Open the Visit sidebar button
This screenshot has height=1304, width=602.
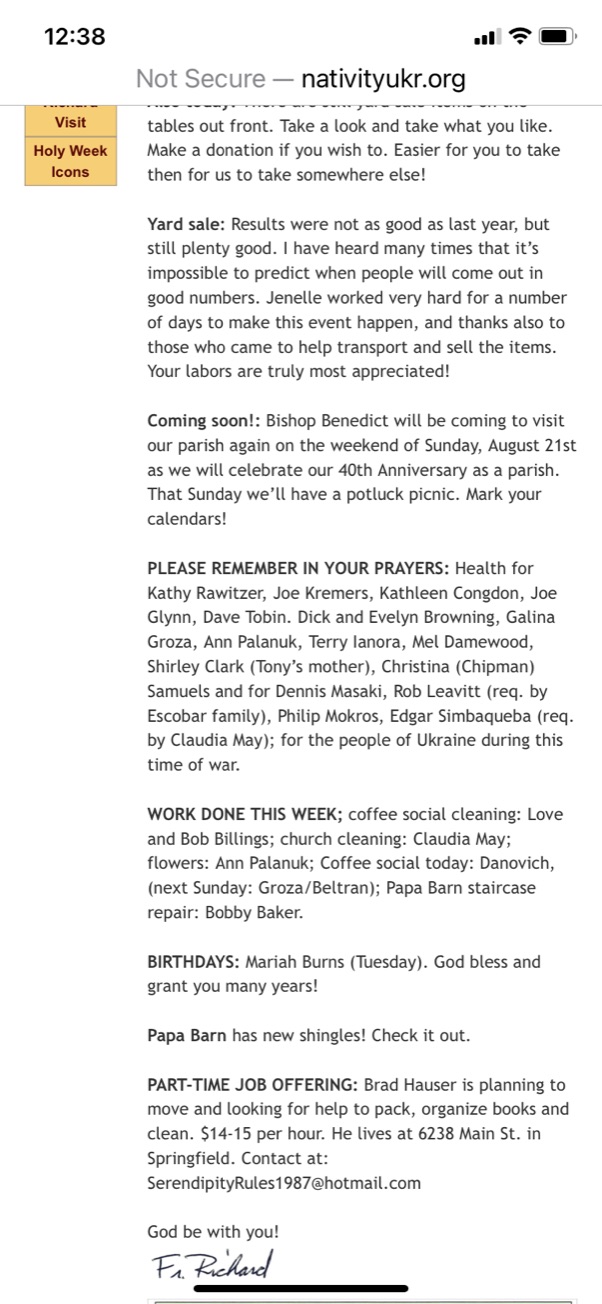click(x=70, y=122)
